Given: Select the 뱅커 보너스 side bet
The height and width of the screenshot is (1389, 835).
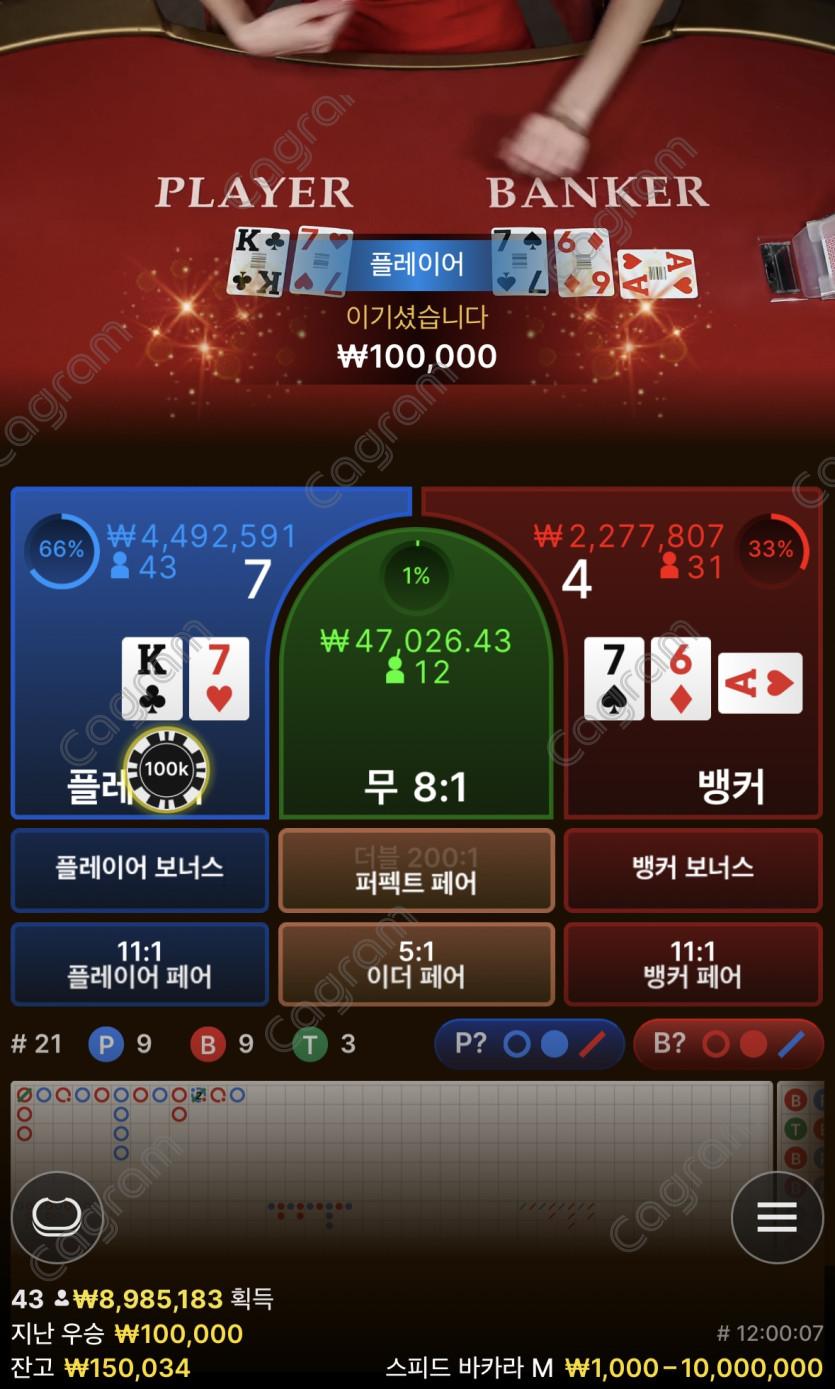Looking at the screenshot, I should (x=692, y=868).
